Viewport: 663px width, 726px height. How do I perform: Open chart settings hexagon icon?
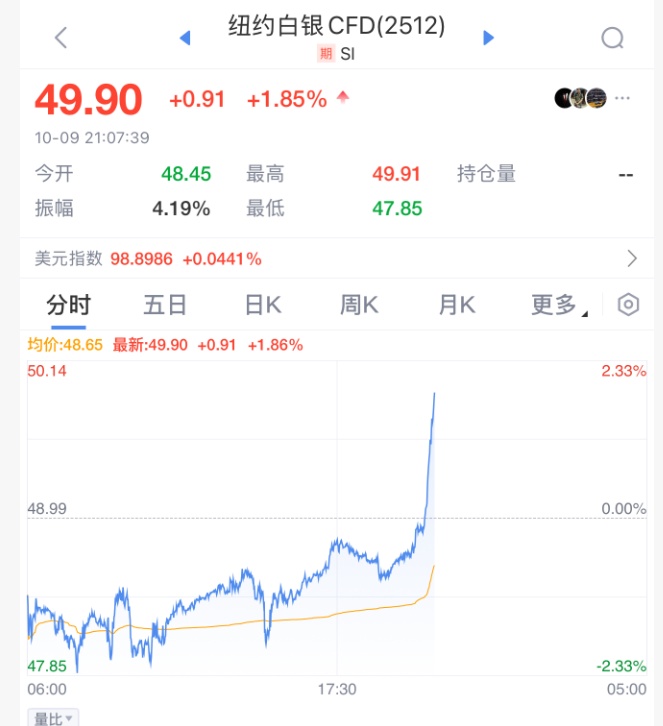tap(628, 305)
